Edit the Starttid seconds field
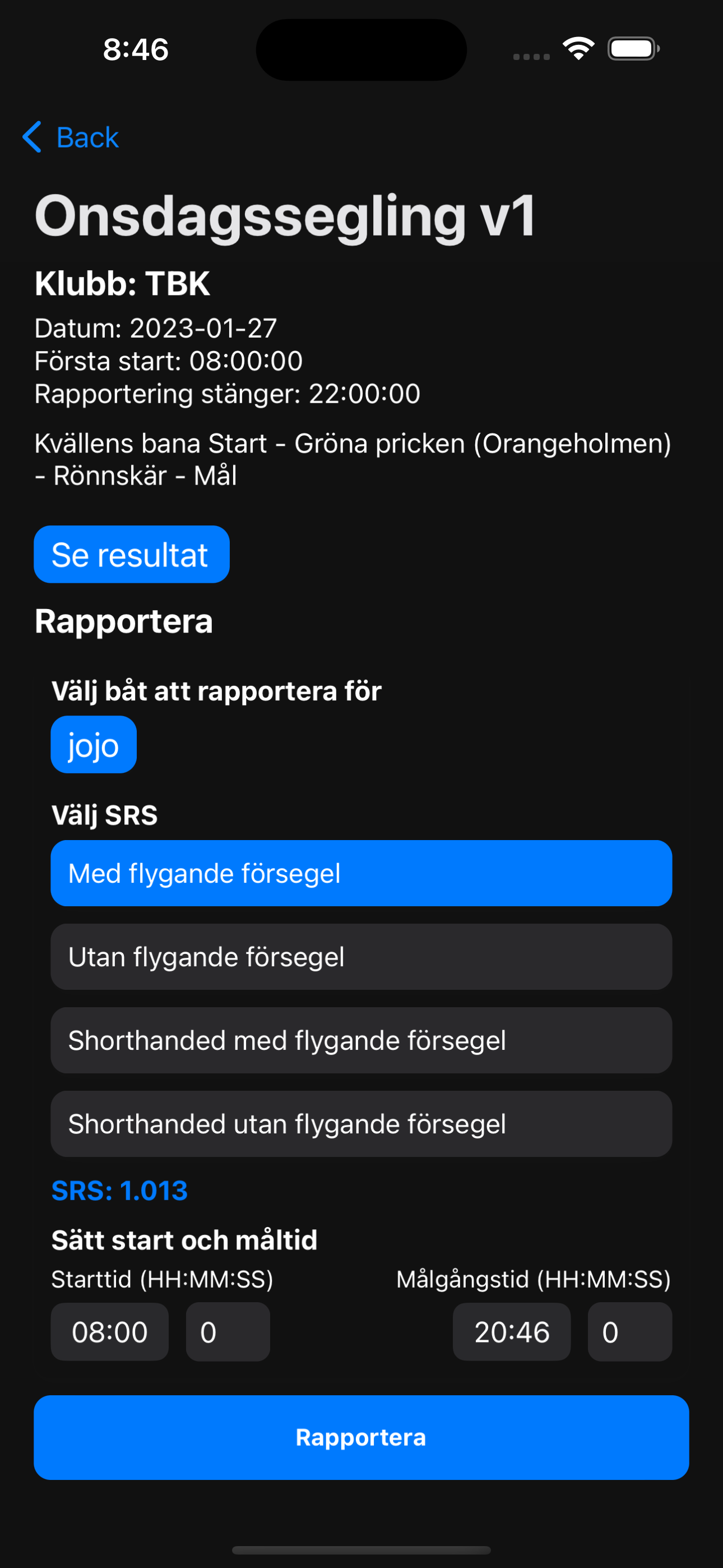723x1568 pixels. click(x=228, y=1332)
